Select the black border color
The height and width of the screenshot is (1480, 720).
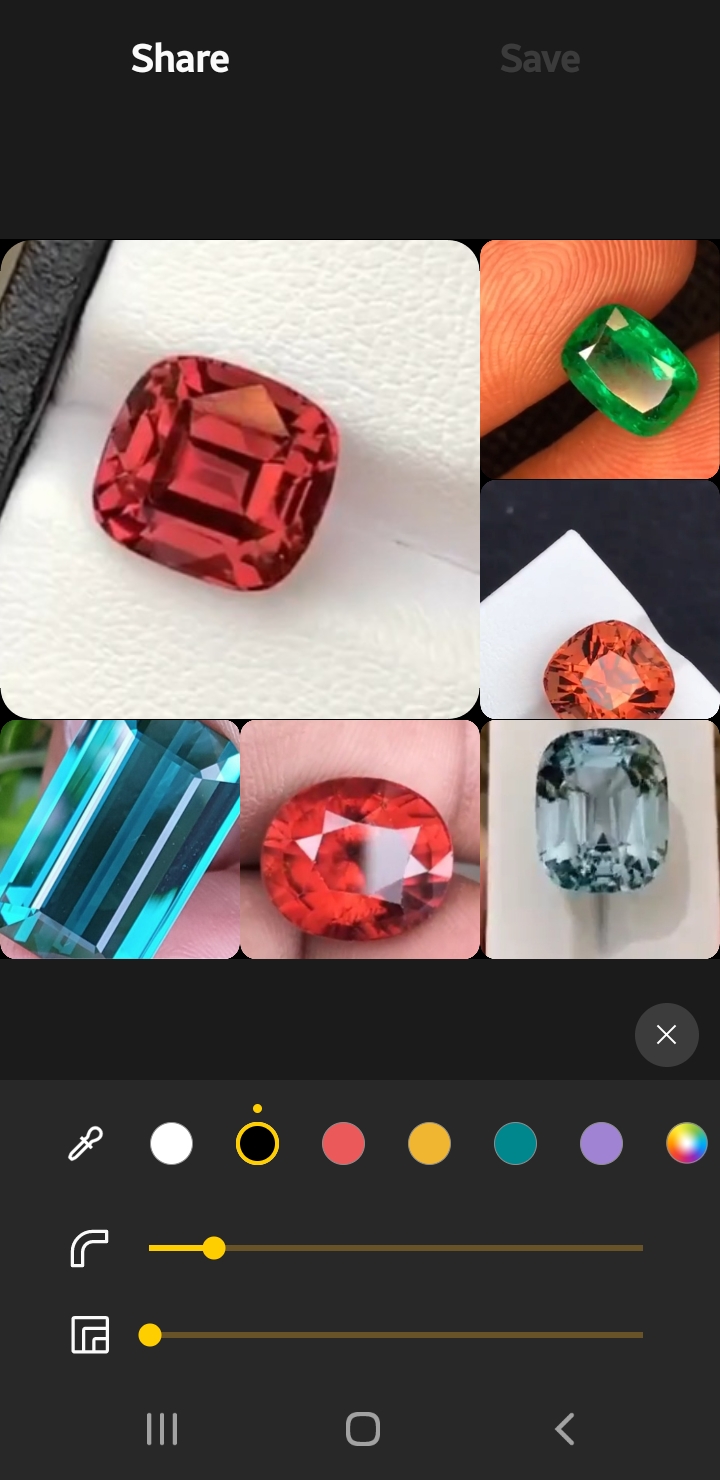tap(257, 1143)
